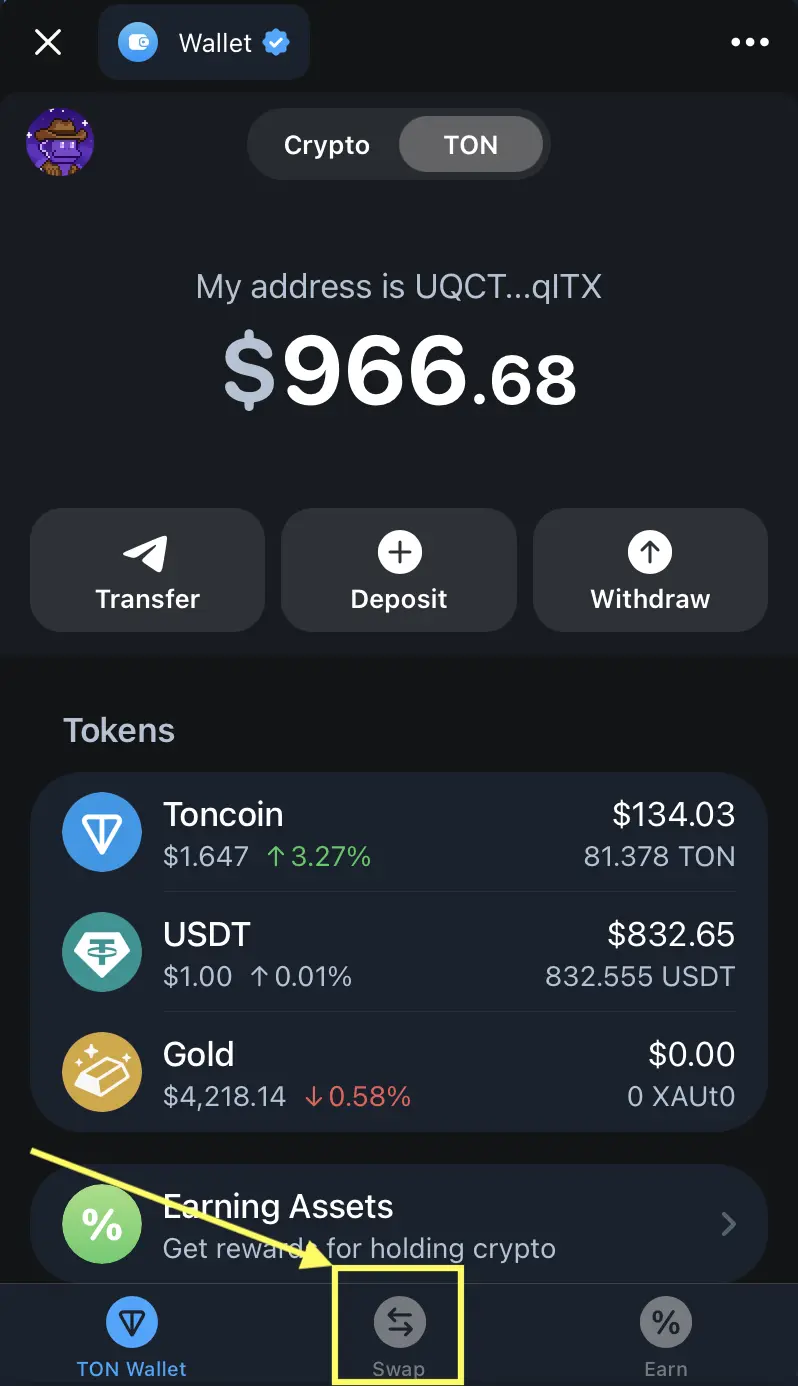
Task: Copy the wallet address UQCT...qITX
Action: 398,287
